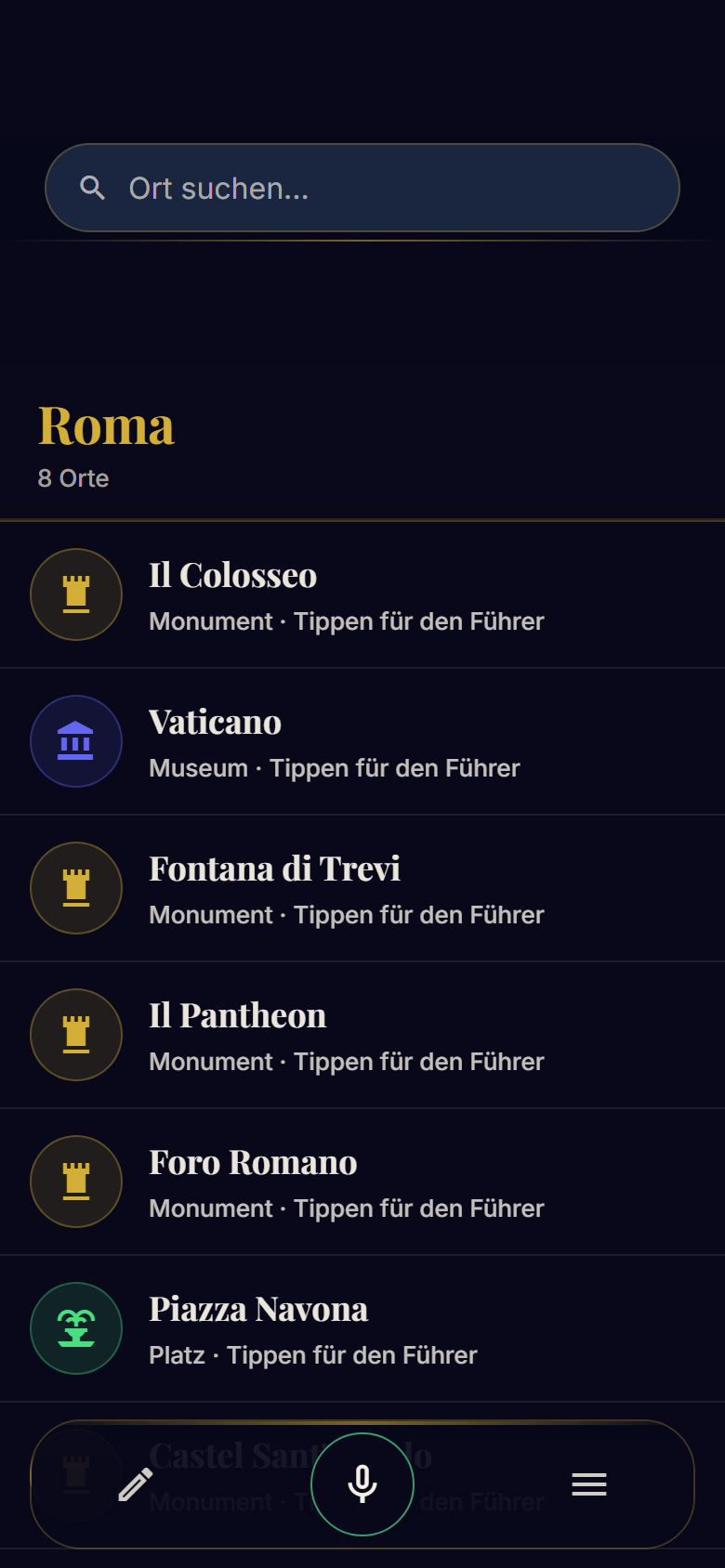Screen dimensions: 725x1568
Task: Open the Vaticano museum entry
Action: [362, 741]
